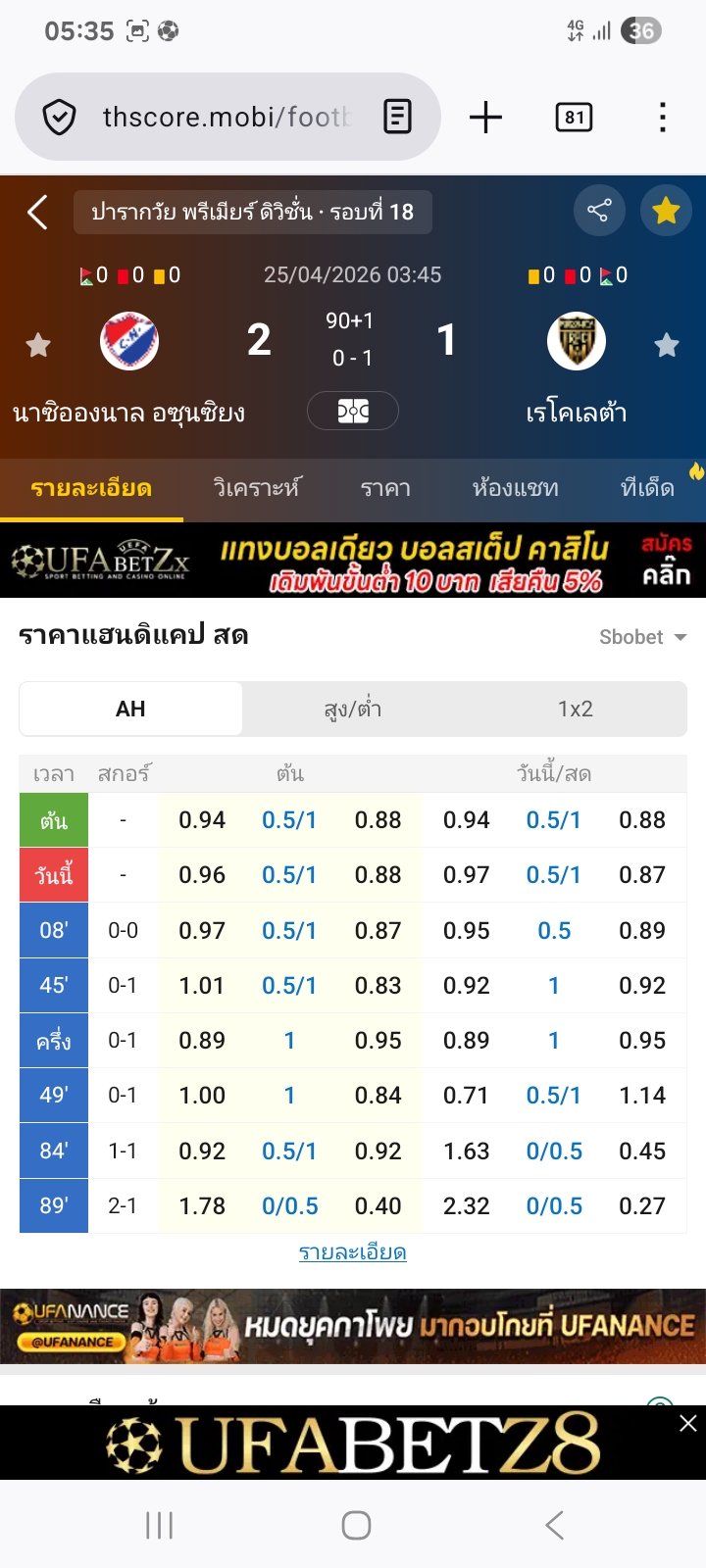Screen dimensions: 706x1568
Task: Open the ห้องแชท tab
Action: [515, 488]
